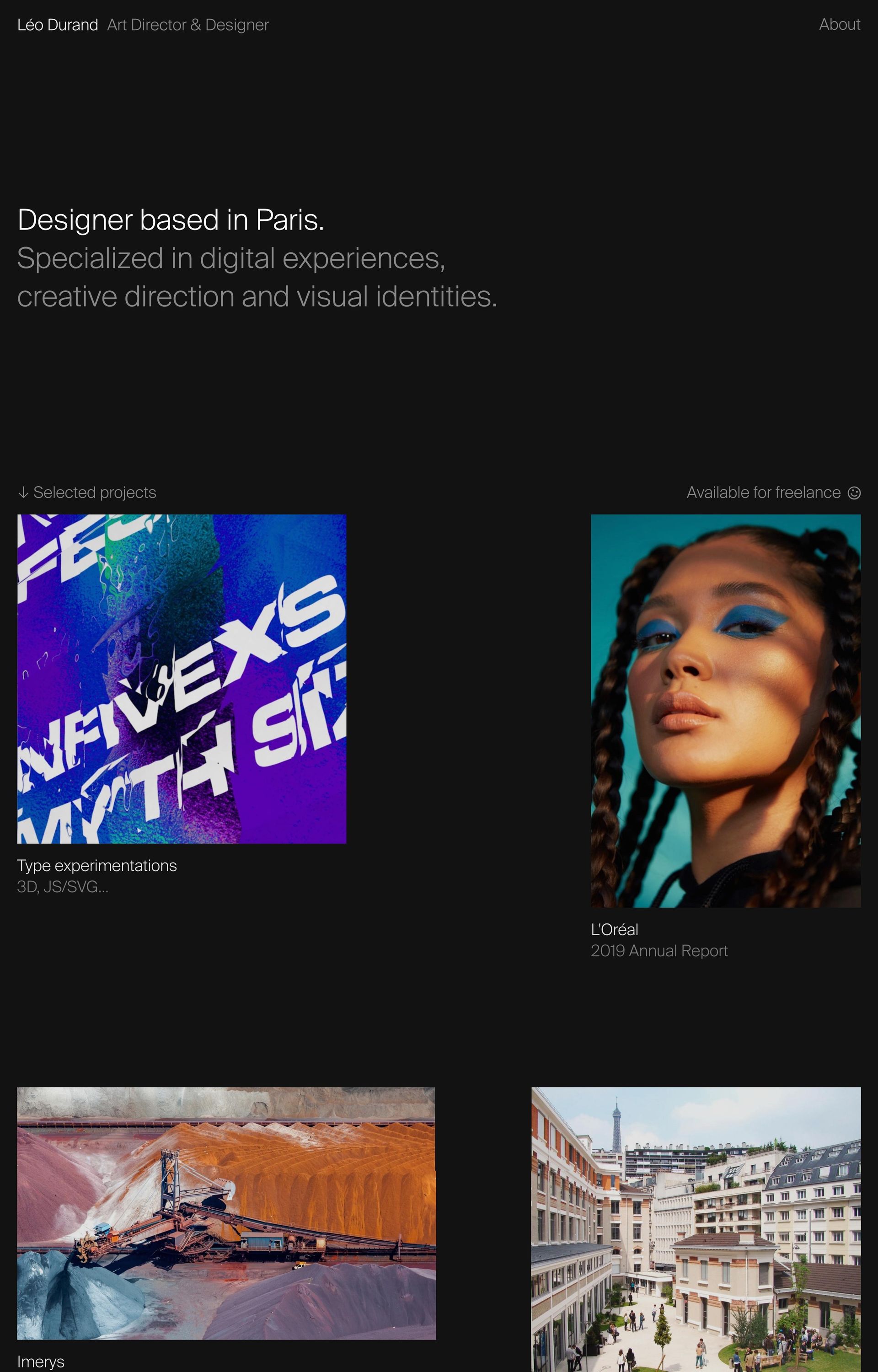Open the L'Oréal 2019 Annual Report project
This screenshot has height=1372, width=878.
(725, 710)
